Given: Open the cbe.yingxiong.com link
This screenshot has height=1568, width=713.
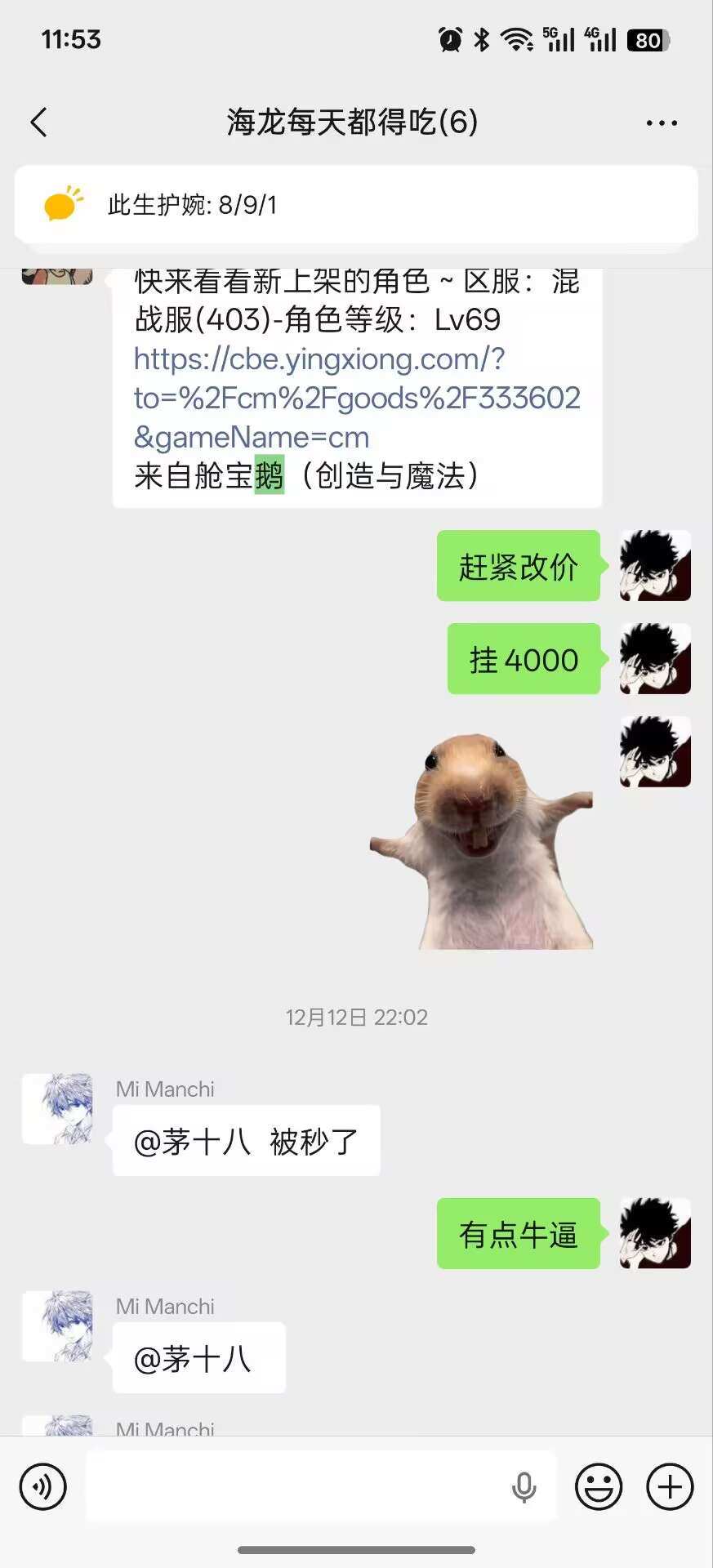Looking at the screenshot, I should click(x=356, y=398).
